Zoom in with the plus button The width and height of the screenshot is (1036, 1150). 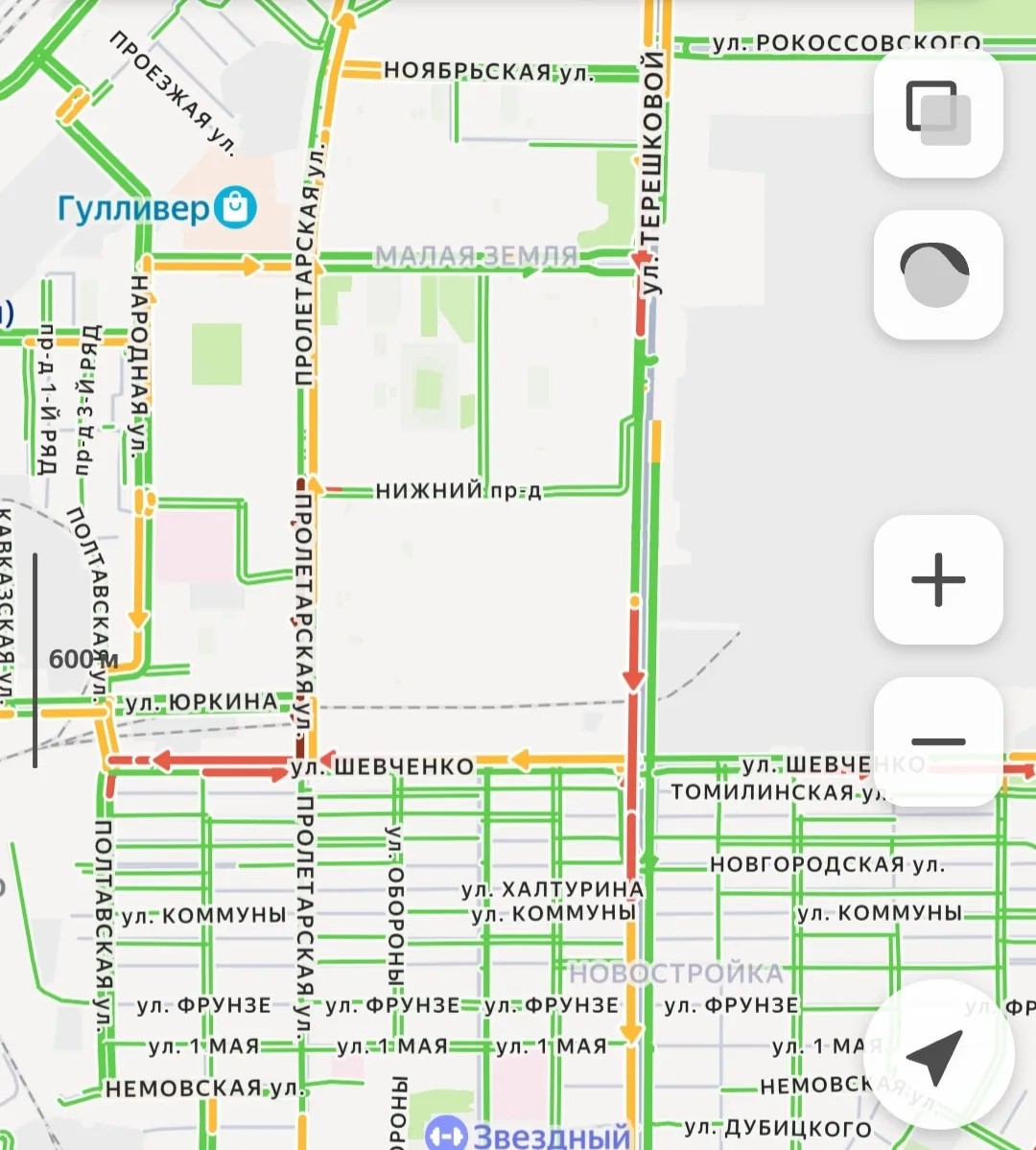[937, 579]
